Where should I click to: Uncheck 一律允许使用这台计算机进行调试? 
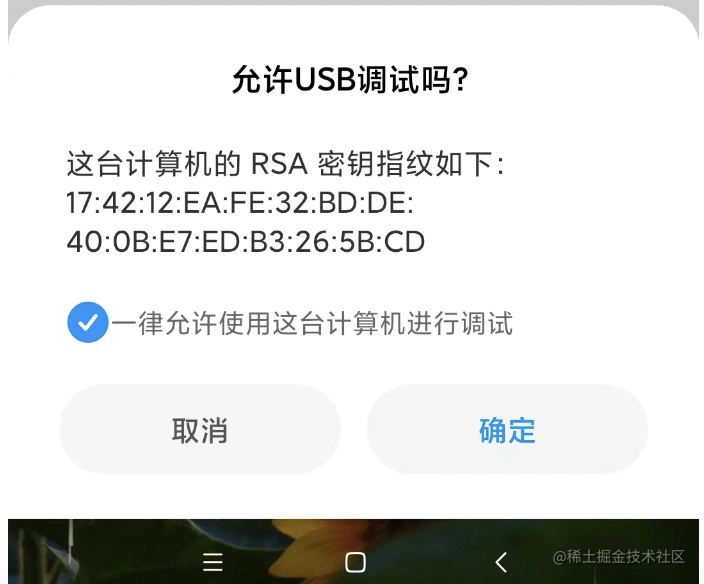[x=88, y=323]
